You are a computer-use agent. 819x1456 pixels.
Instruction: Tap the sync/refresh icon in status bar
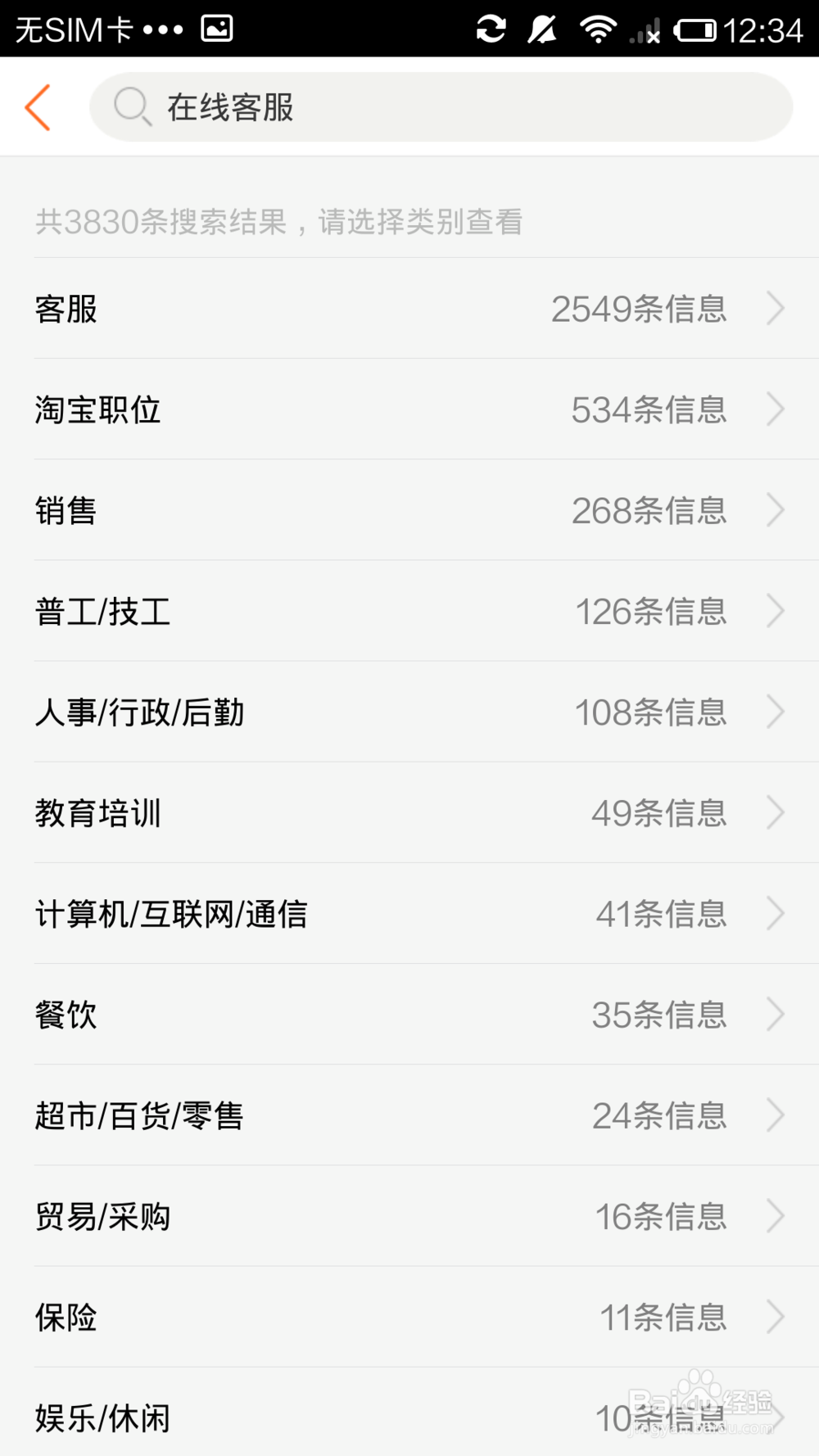click(490, 27)
